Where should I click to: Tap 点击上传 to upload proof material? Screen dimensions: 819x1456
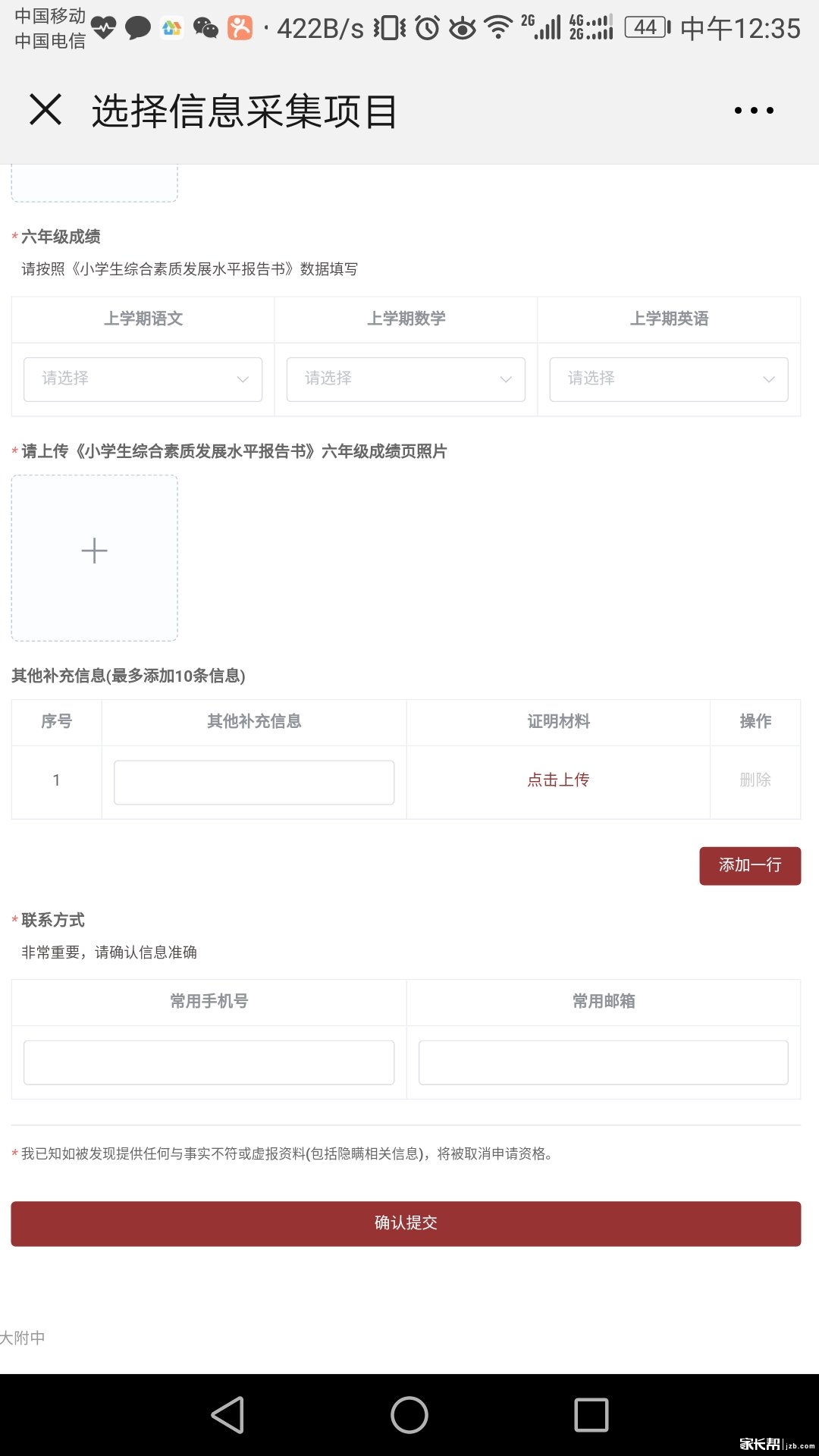558,780
